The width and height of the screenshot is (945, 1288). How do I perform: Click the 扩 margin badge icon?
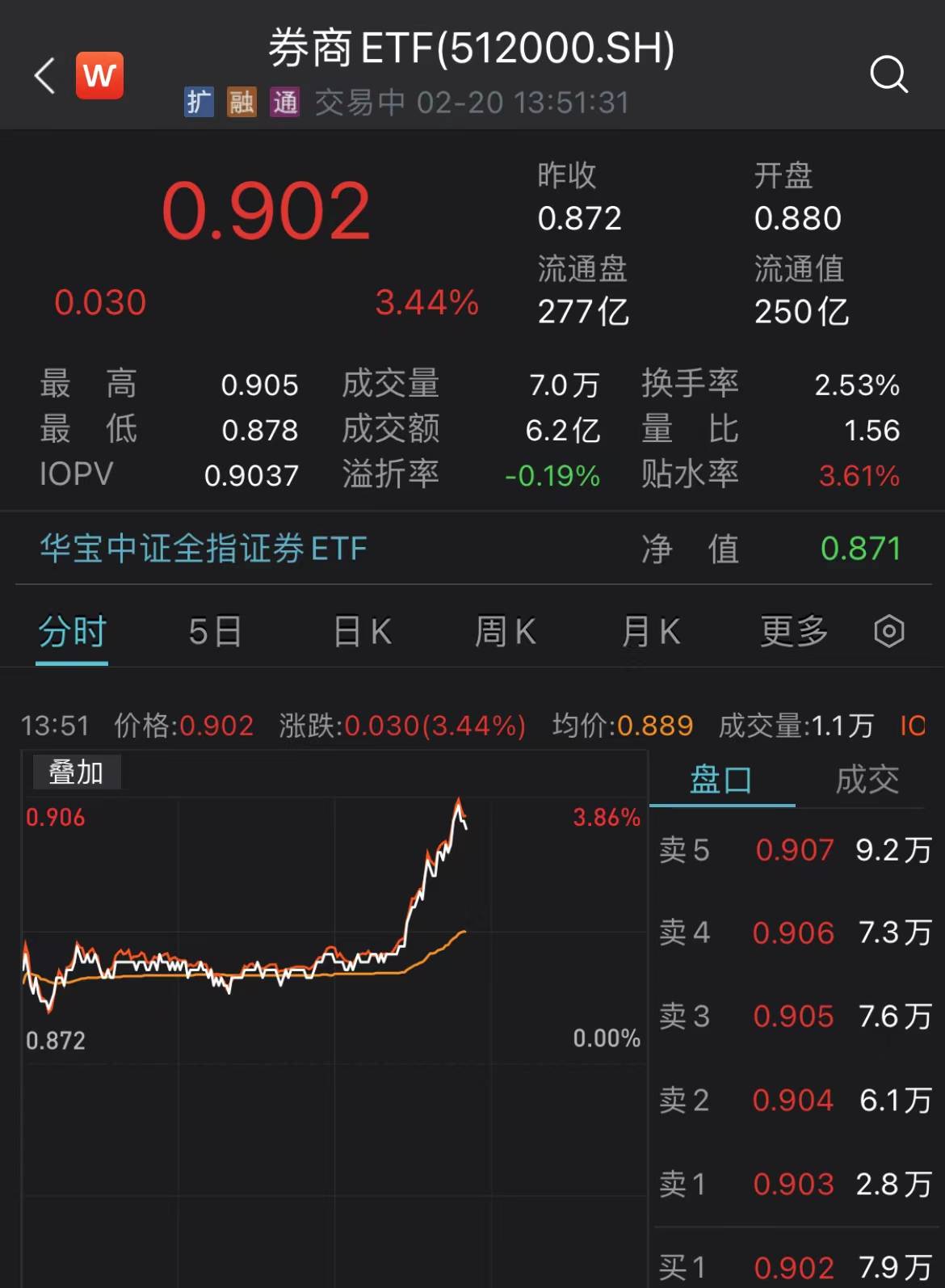click(199, 103)
